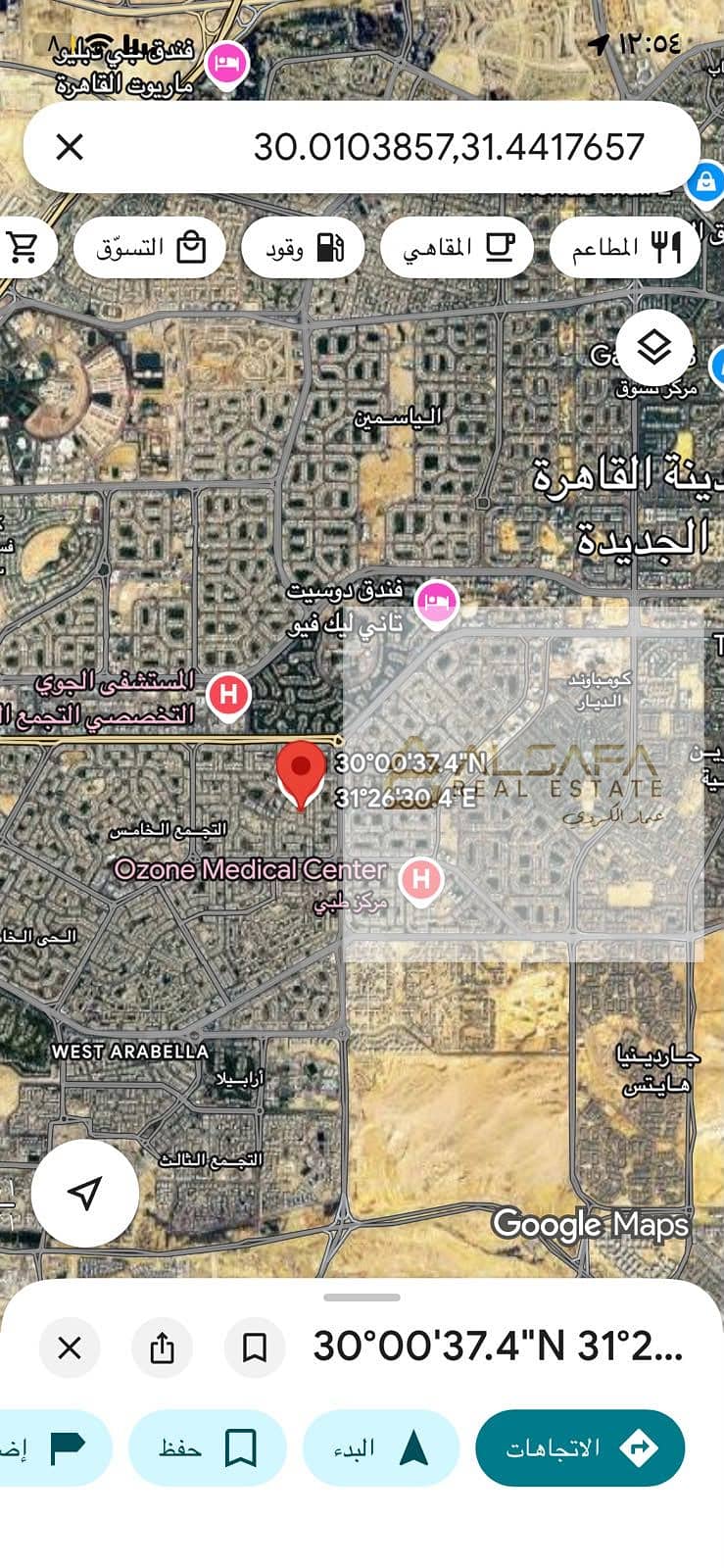Get الاتجاهات directions to the pin
This screenshot has height=1568, width=724.
tap(580, 1447)
